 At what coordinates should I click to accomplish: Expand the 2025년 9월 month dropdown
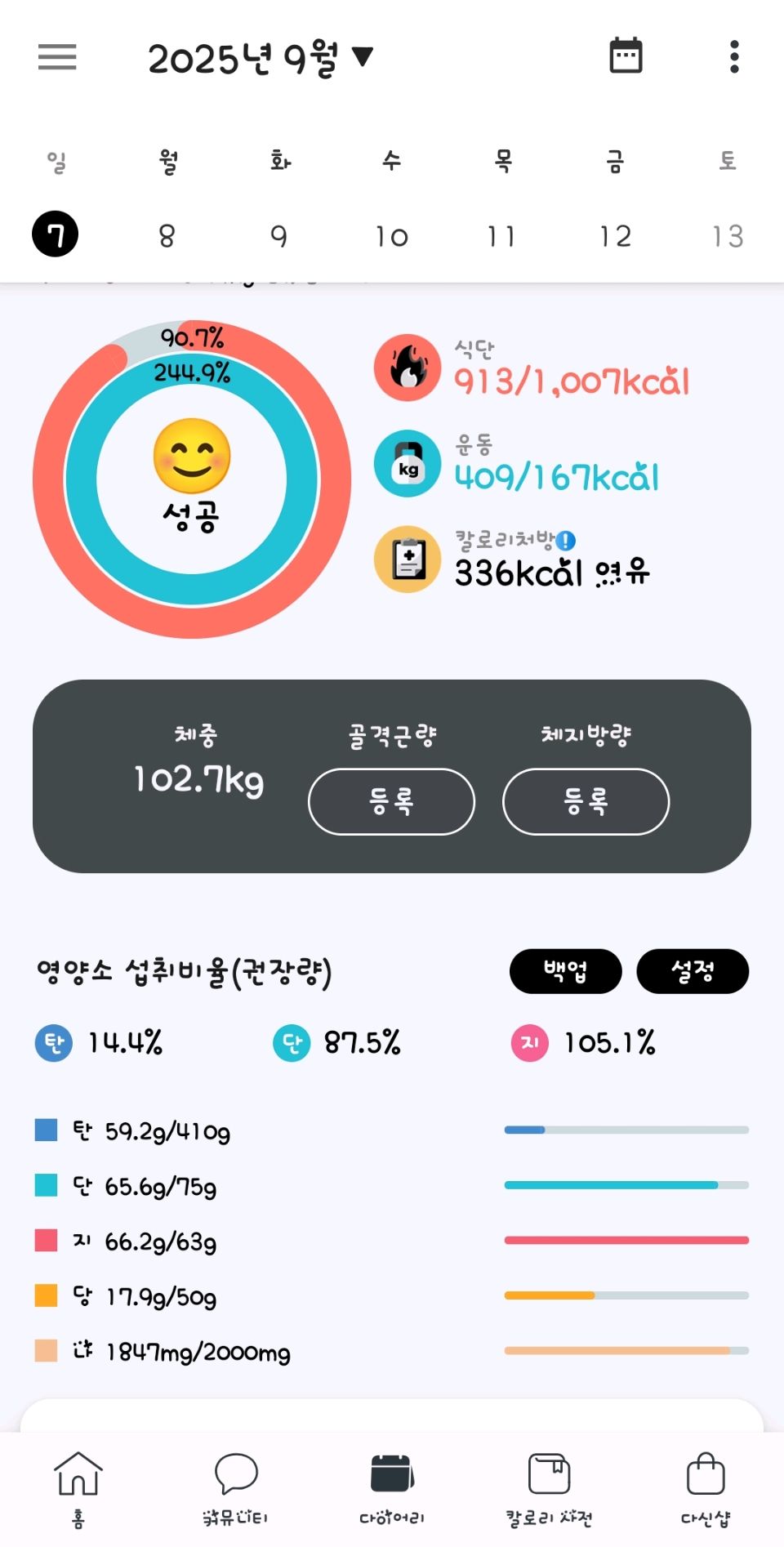tap(260, 58)
